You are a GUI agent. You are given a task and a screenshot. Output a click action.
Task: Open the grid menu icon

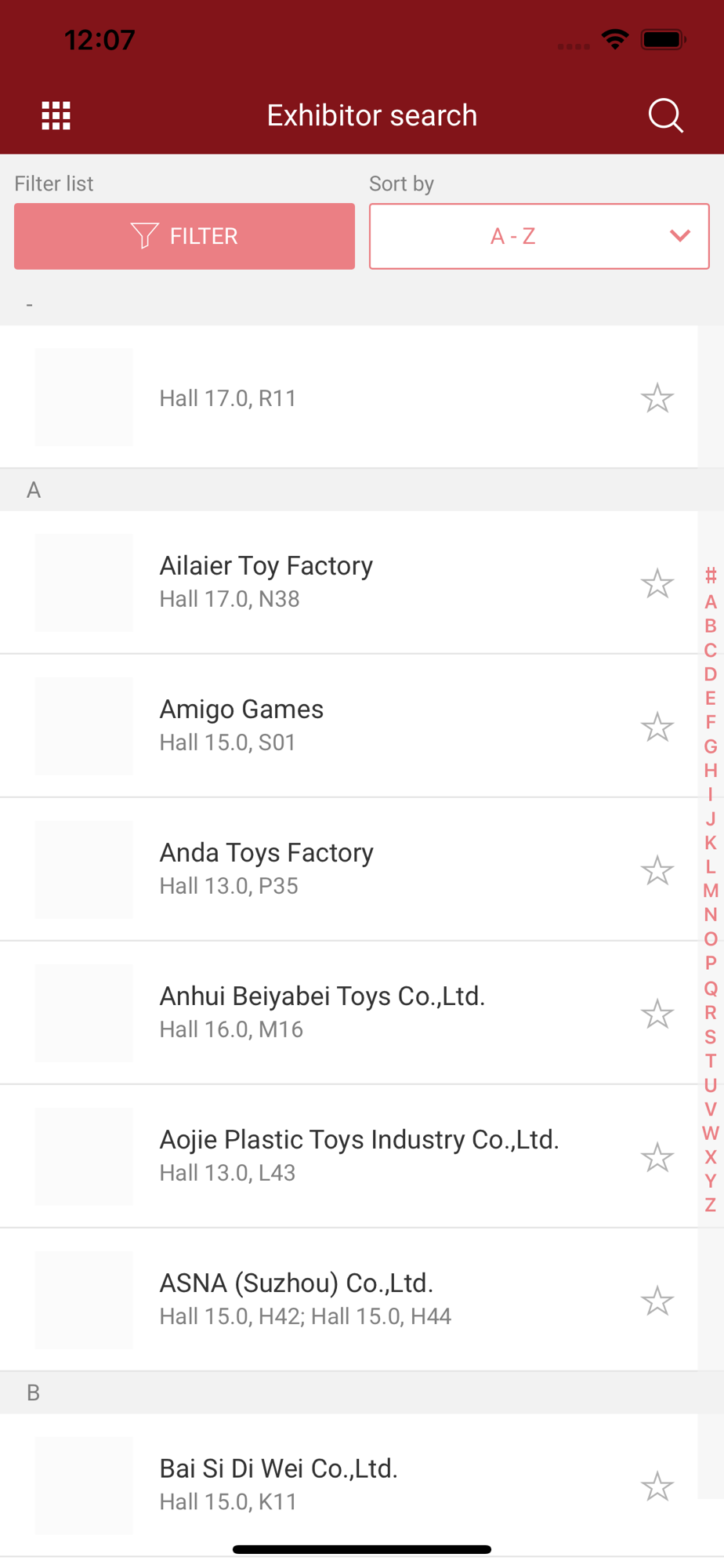tap(56, 115)
